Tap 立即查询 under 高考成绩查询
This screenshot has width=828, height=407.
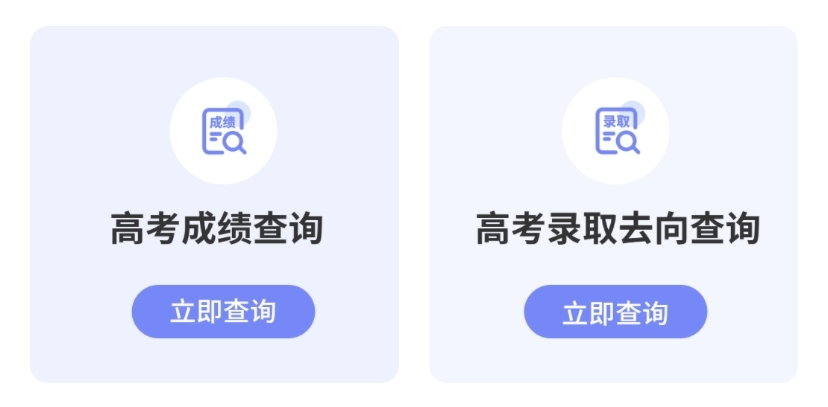click(223, 312)
